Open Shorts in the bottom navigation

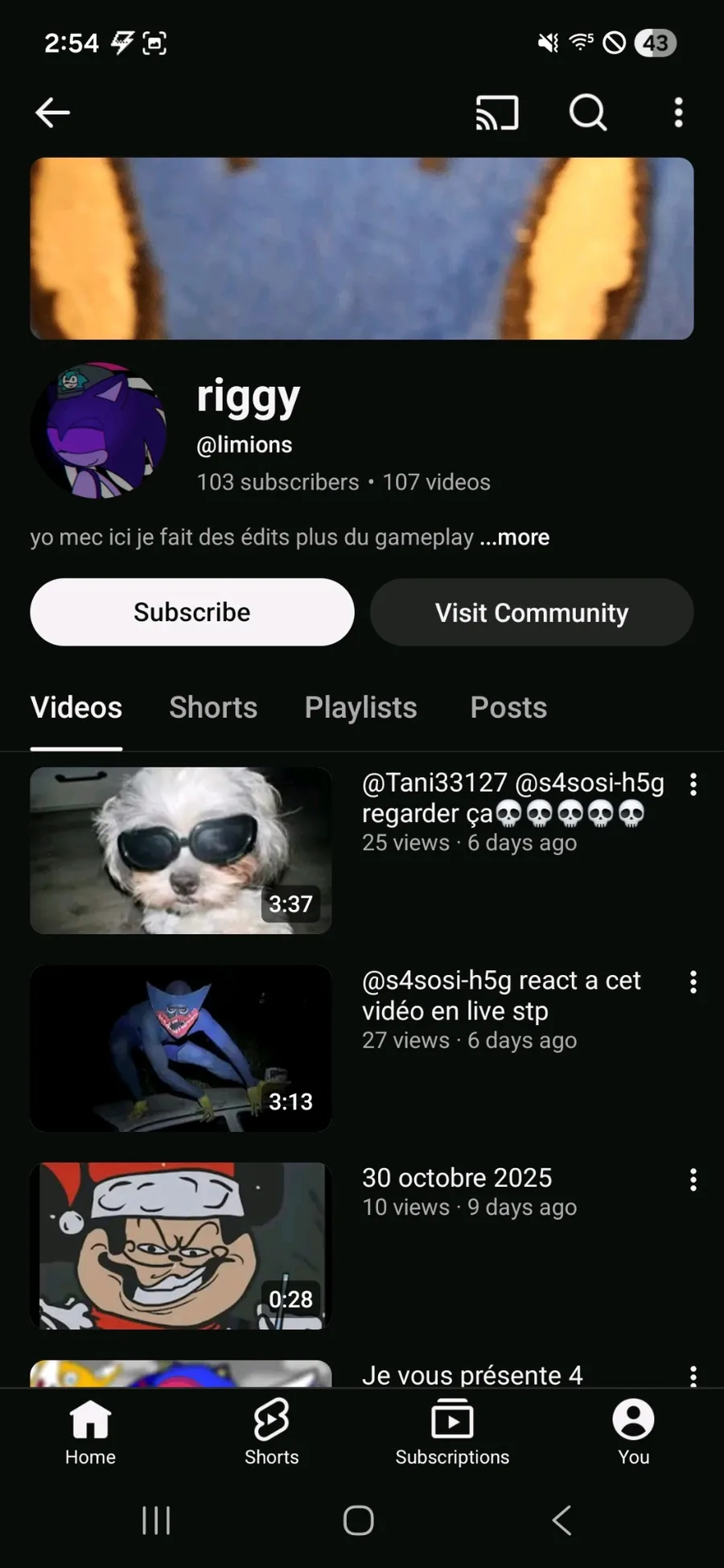[271, 1433]
